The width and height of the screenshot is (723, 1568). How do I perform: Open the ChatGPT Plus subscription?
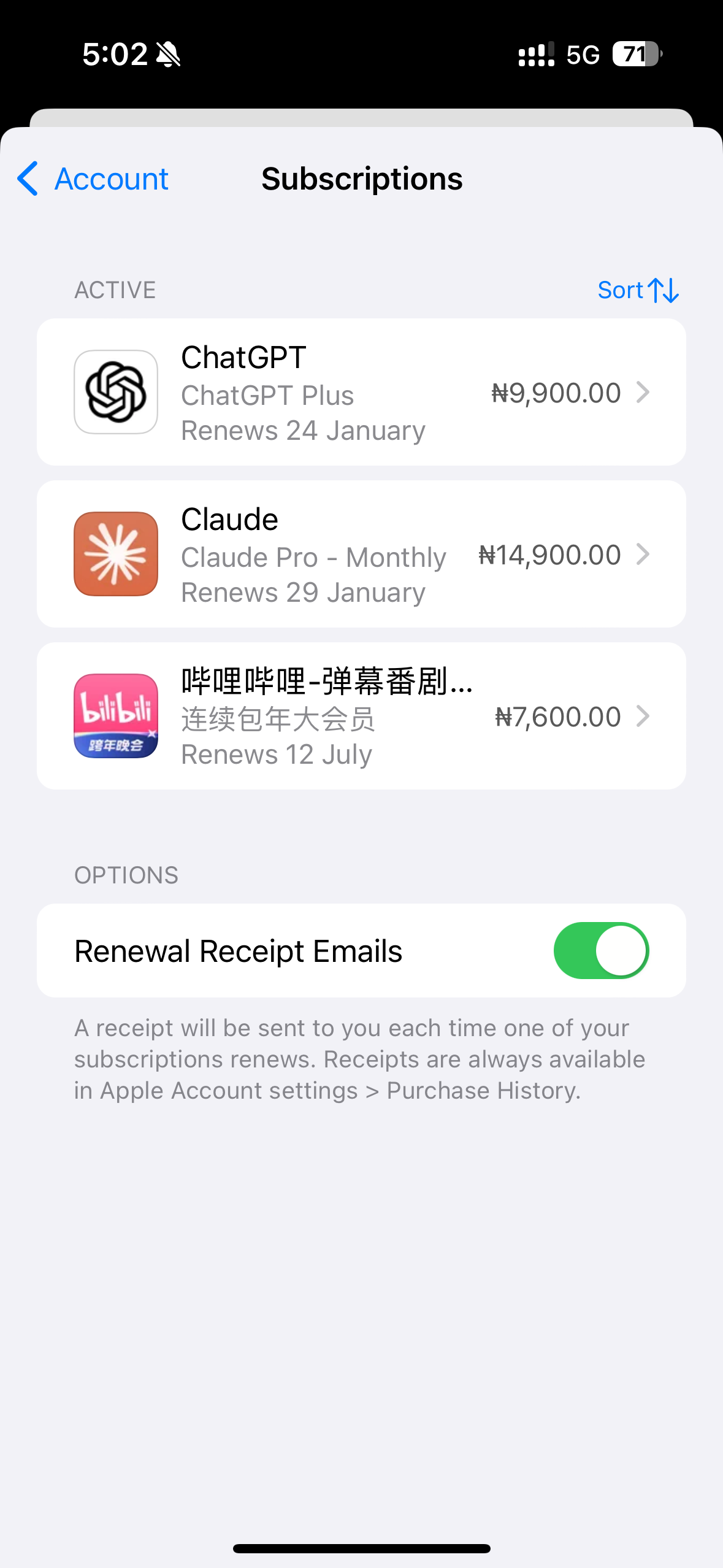(x=361, y=392)
